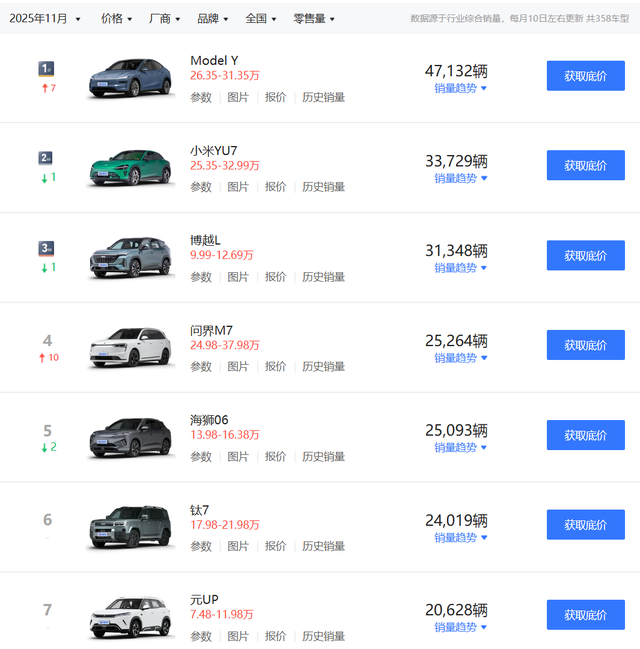The image size is (640, 649).
Task: Open 参数 for 博越L
Action: pyautogui.click(x=201, y=277)
